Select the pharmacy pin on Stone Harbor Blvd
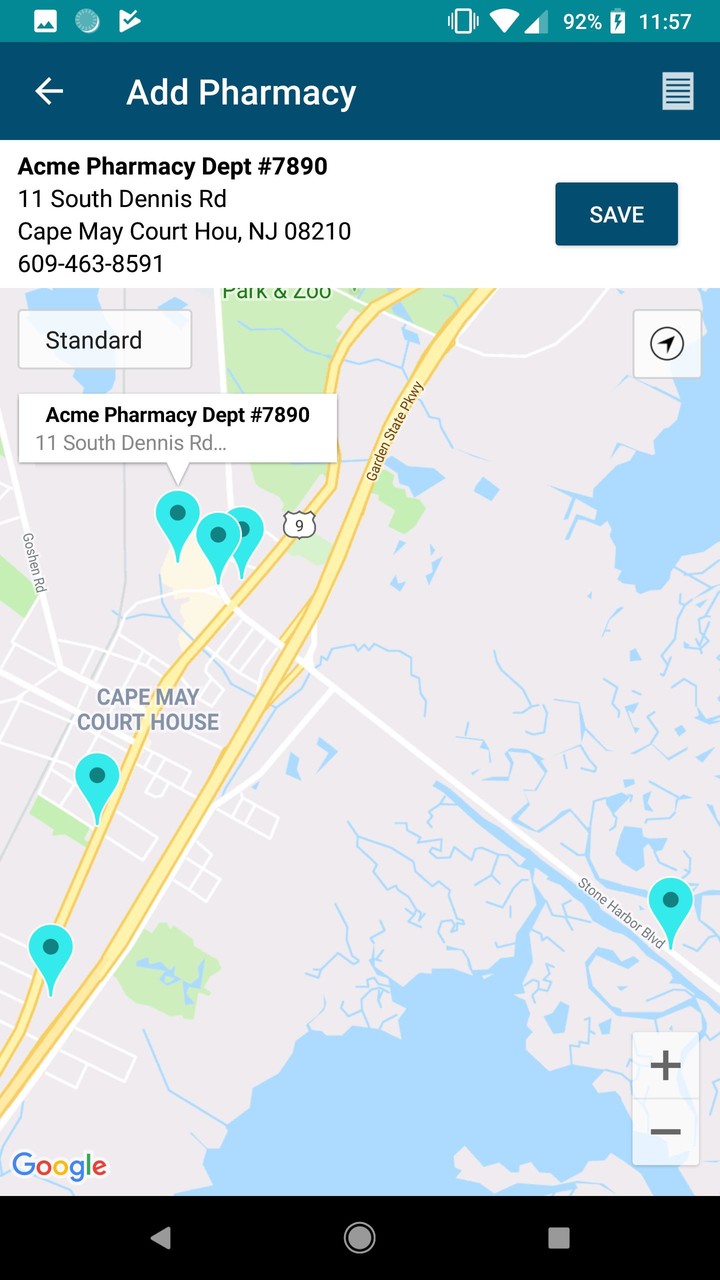This screenshot has width=720, height=1280. pyautogui.click(x=670, y=905)
